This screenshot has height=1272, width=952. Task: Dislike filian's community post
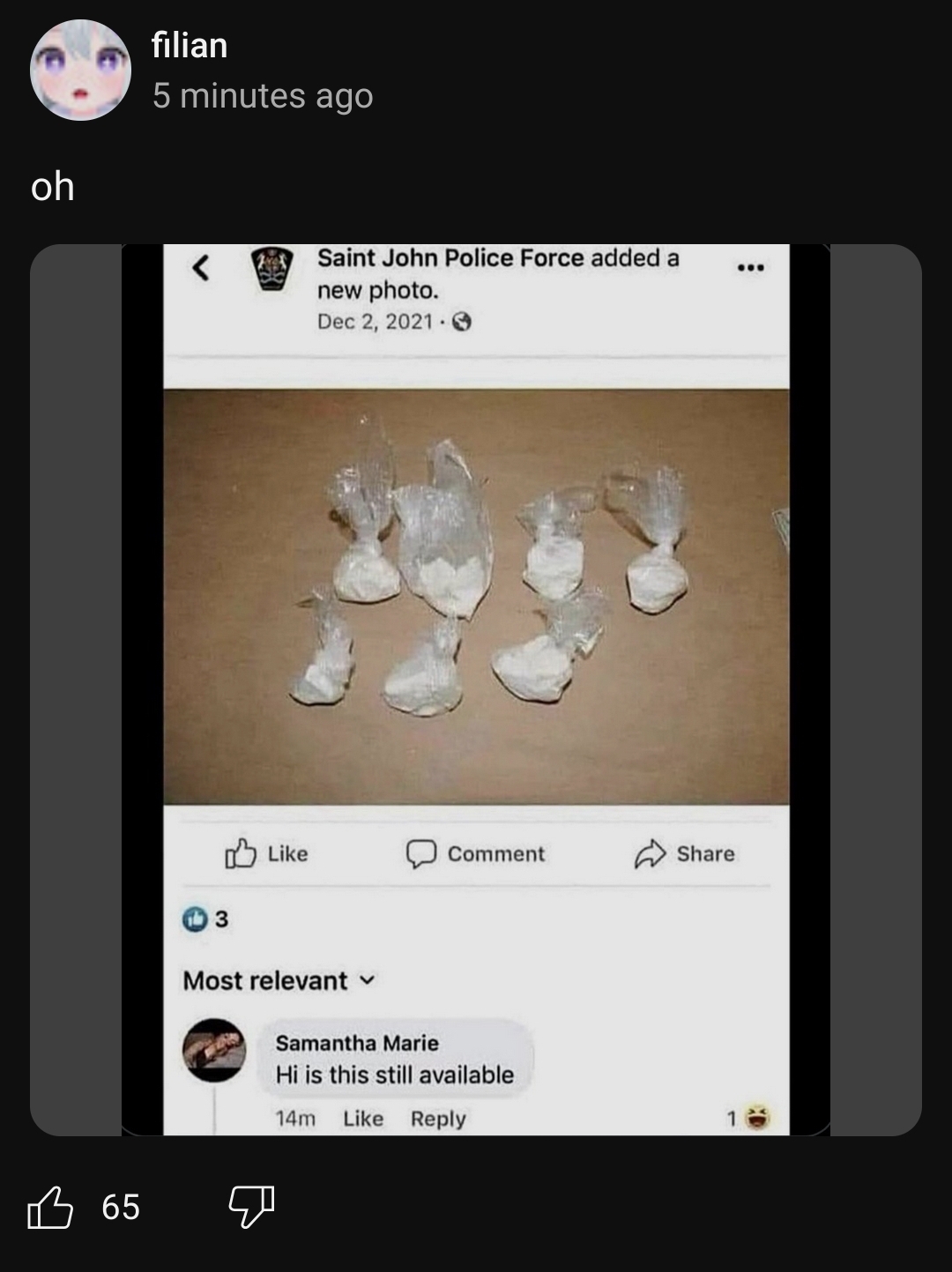click(251, 1205)
